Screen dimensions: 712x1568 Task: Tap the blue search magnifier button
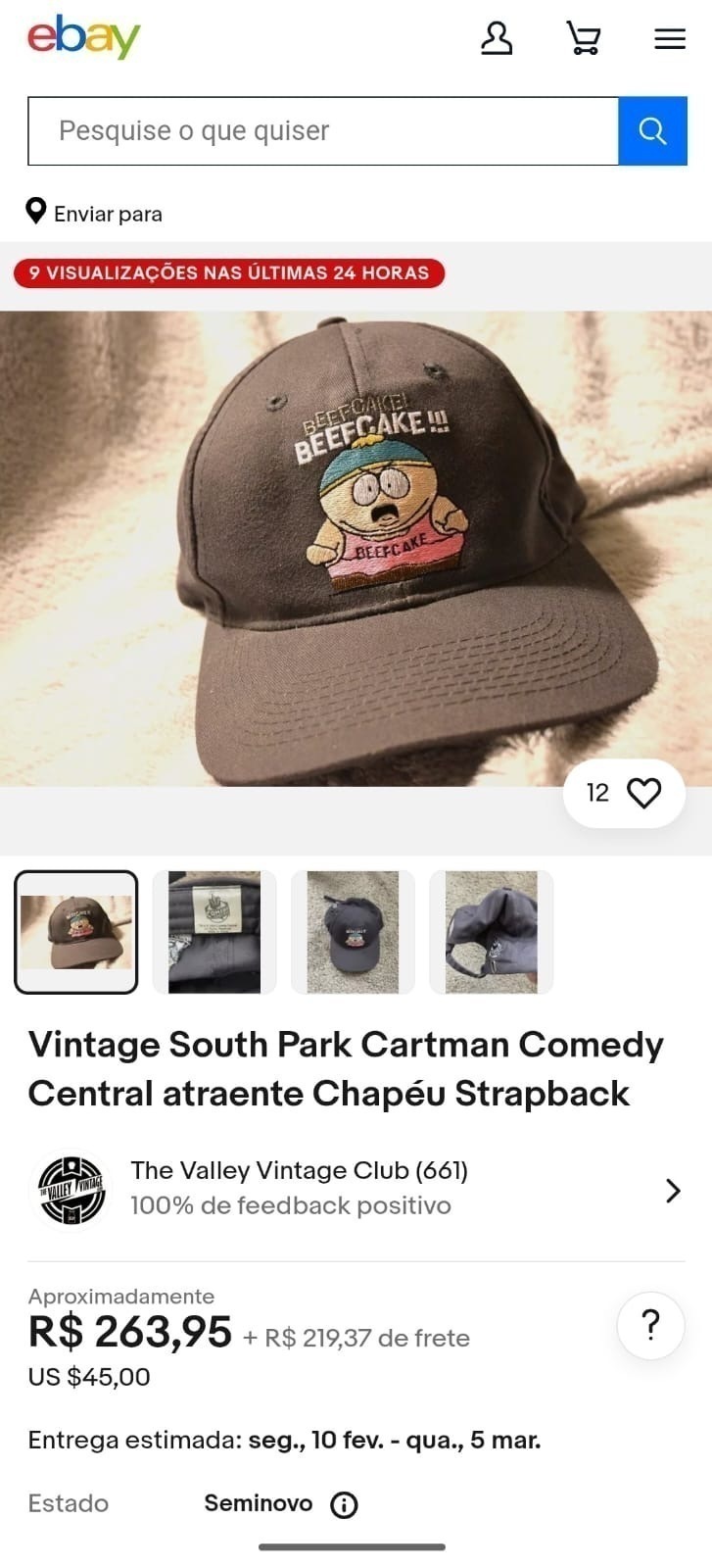[652, 130]
